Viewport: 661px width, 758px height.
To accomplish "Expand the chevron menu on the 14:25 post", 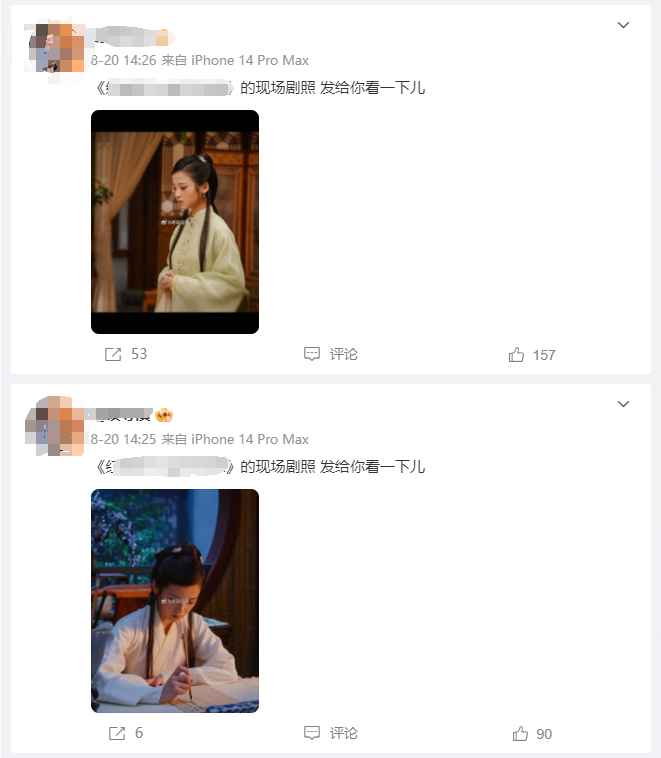I will point(623,404).
